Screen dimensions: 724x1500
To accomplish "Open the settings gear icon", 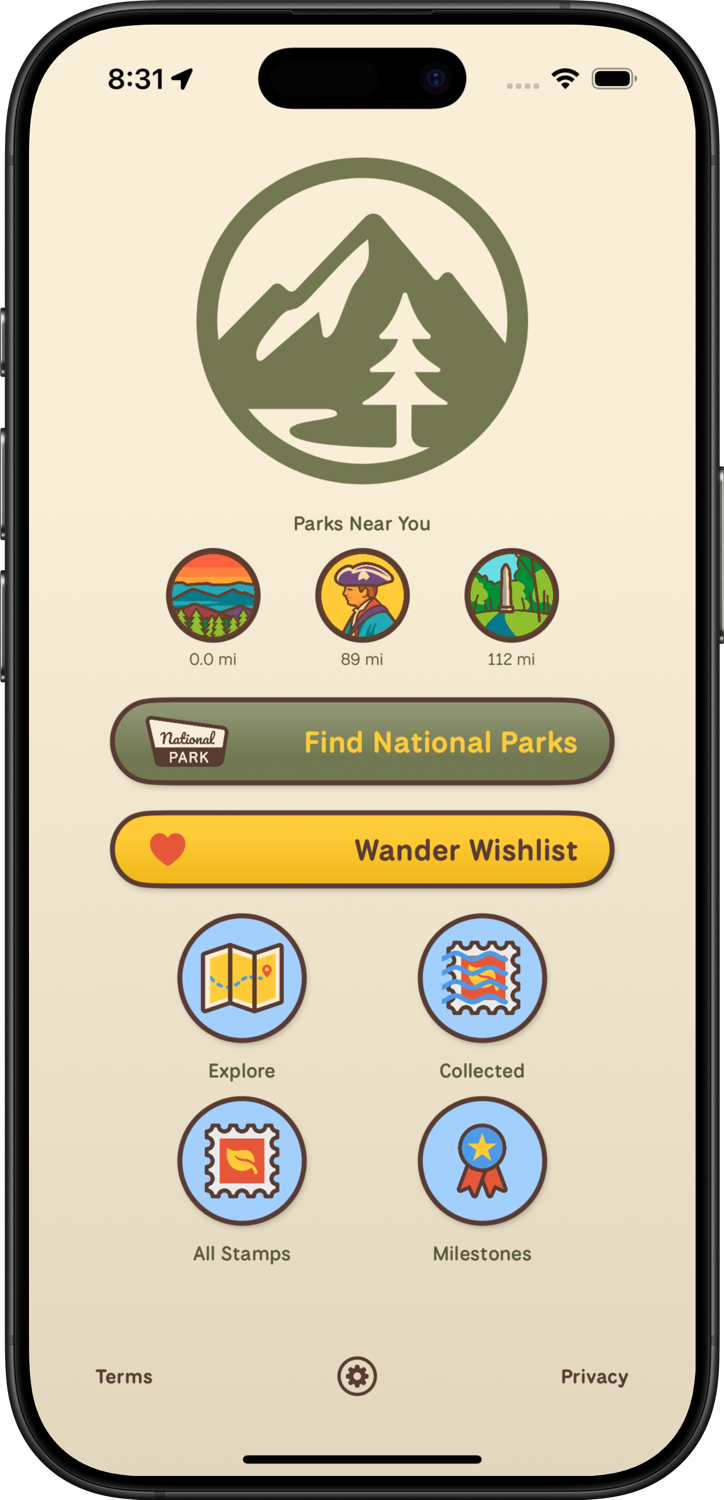I will coord(357,1376).
